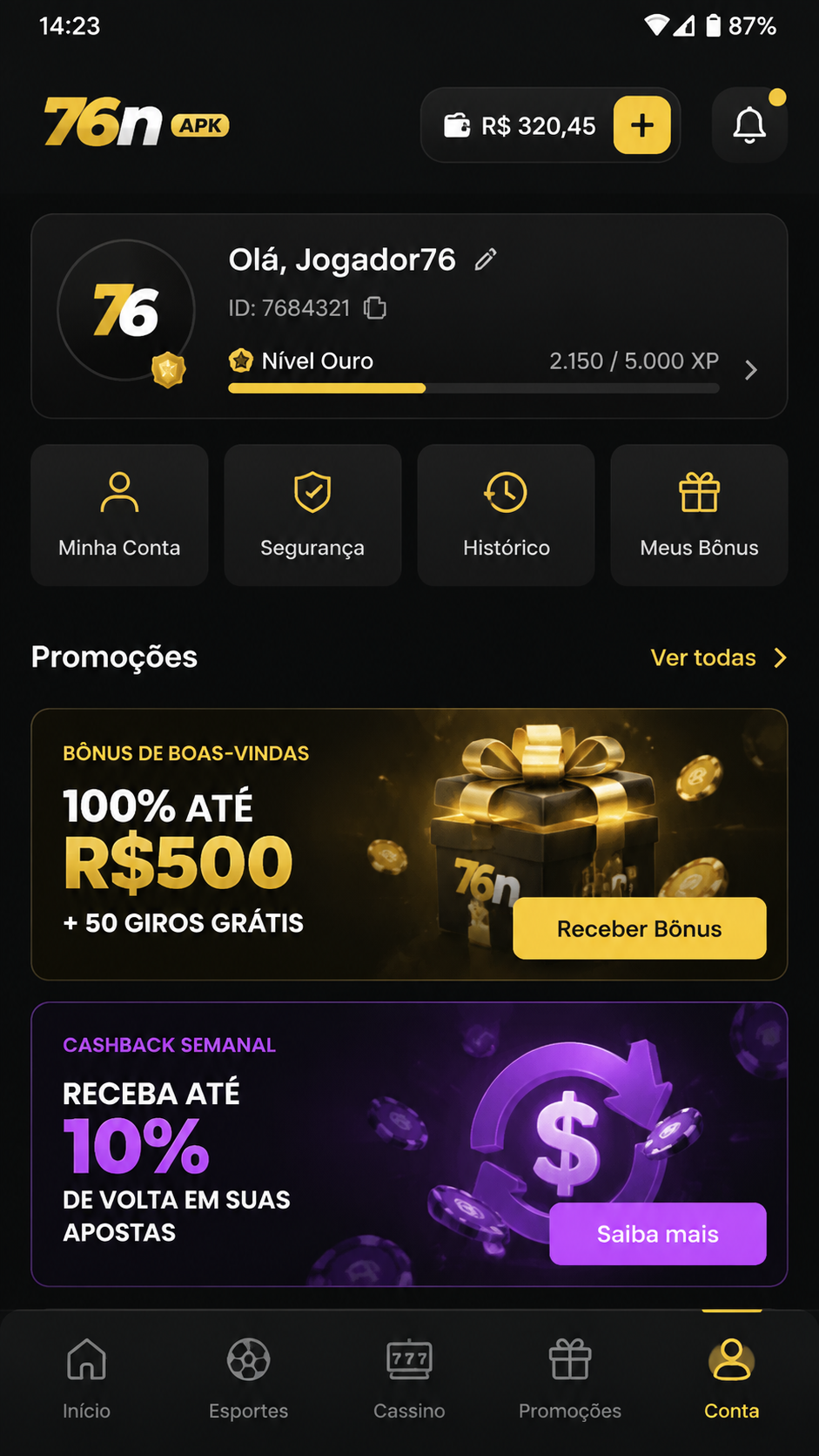
Task: Open Minha Conta
Action: (119, 516)
